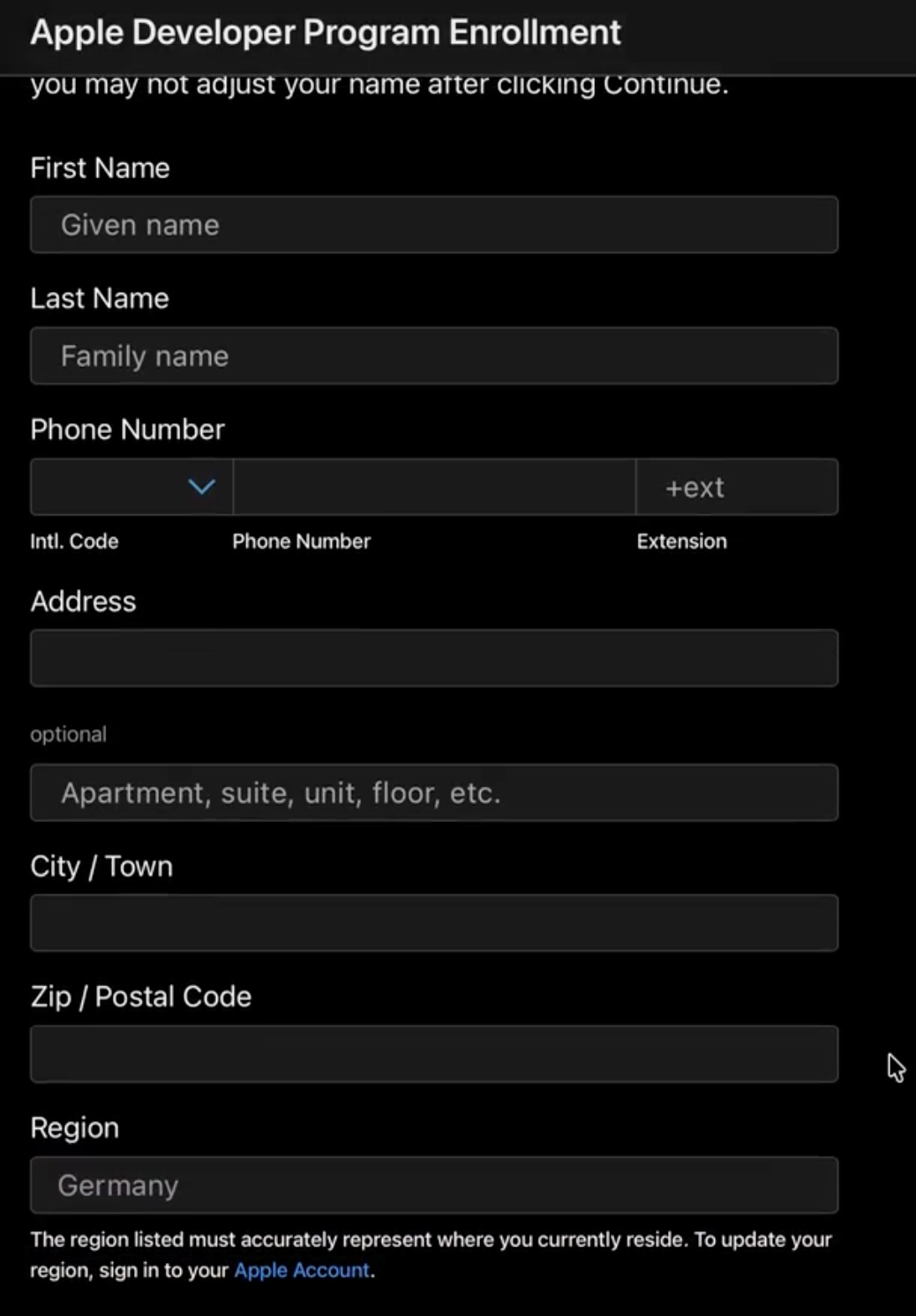Open the Intl. Code dropdown

pyautogui.click(x=131, y=486)
